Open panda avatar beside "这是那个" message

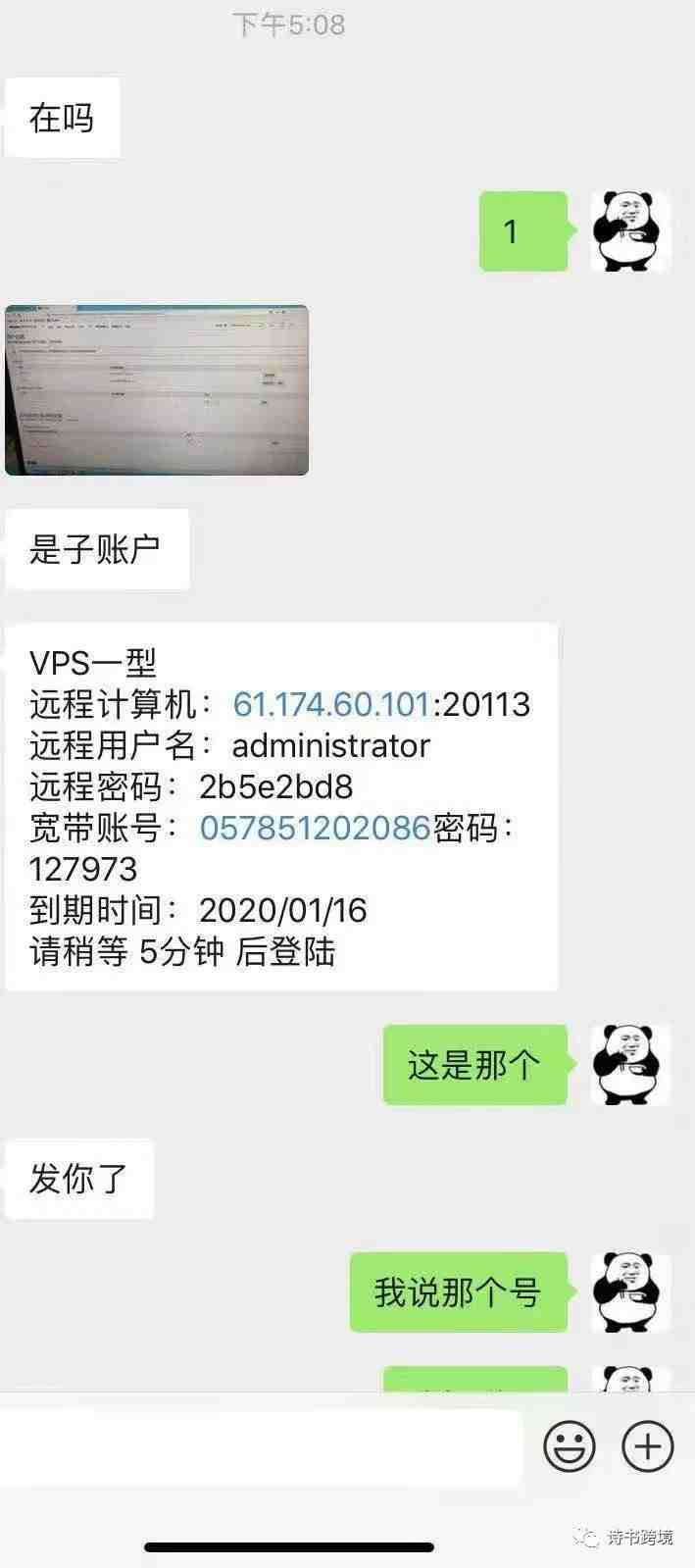631,1065
